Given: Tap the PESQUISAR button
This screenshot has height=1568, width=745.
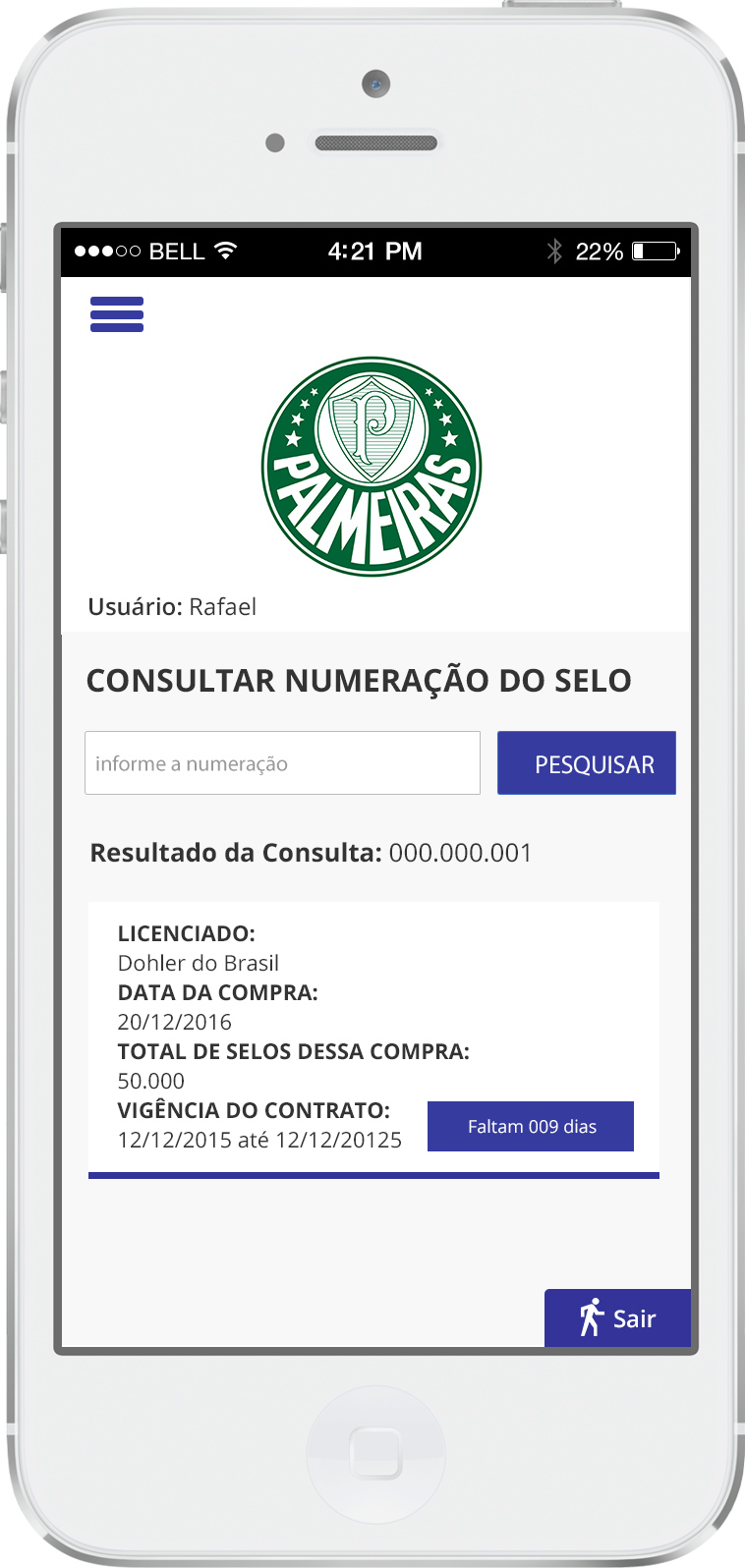Looking at the screenshot, I should point(587,763).
